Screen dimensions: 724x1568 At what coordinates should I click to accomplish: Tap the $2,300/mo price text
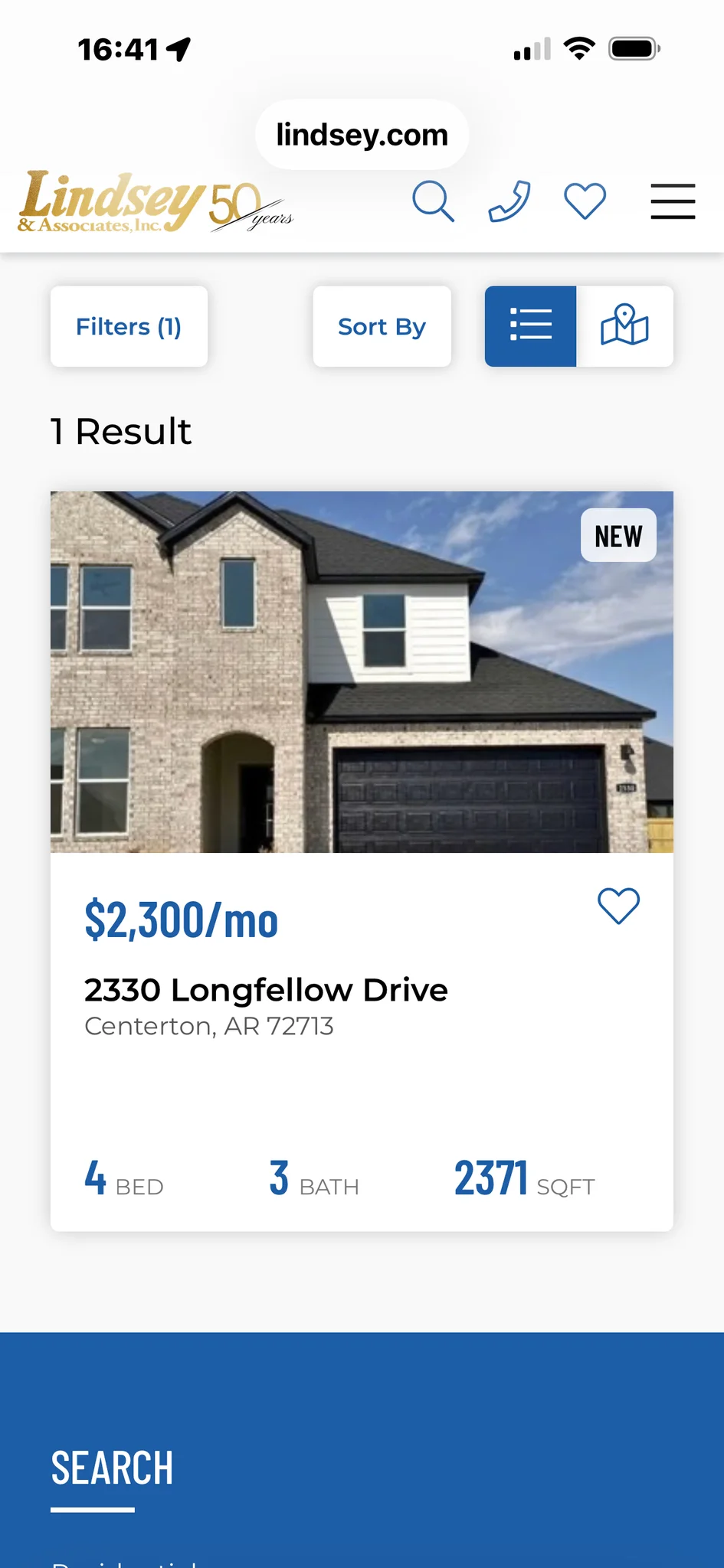pos(182,919)
